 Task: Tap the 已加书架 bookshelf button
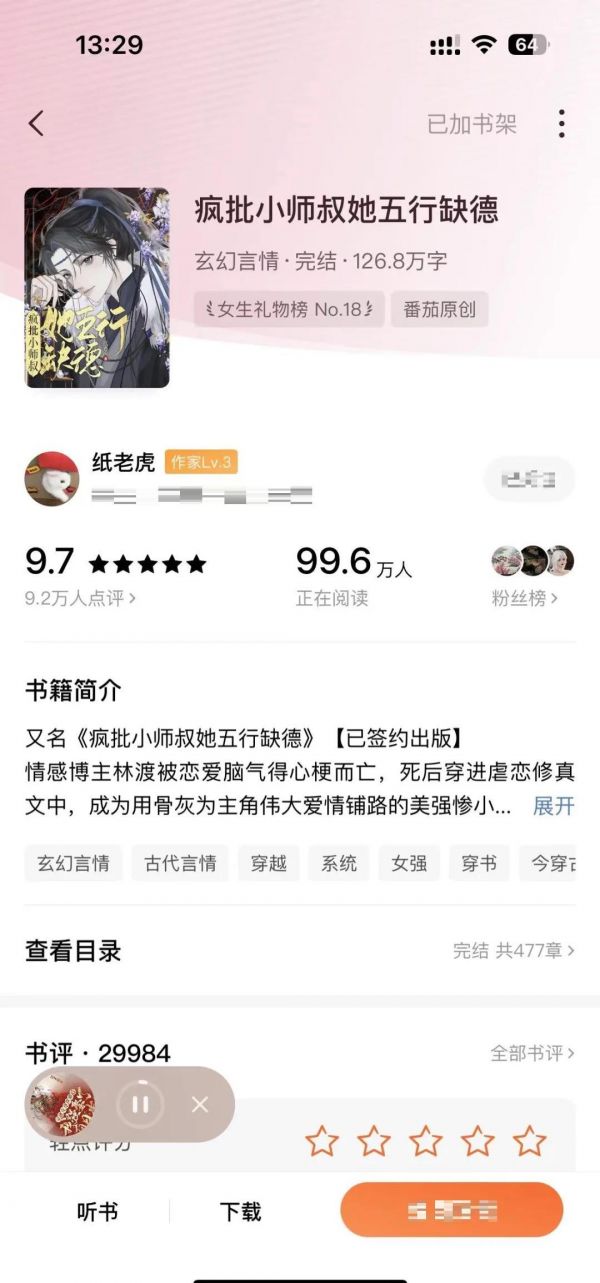pyautogui.click(x=472, y=125)
